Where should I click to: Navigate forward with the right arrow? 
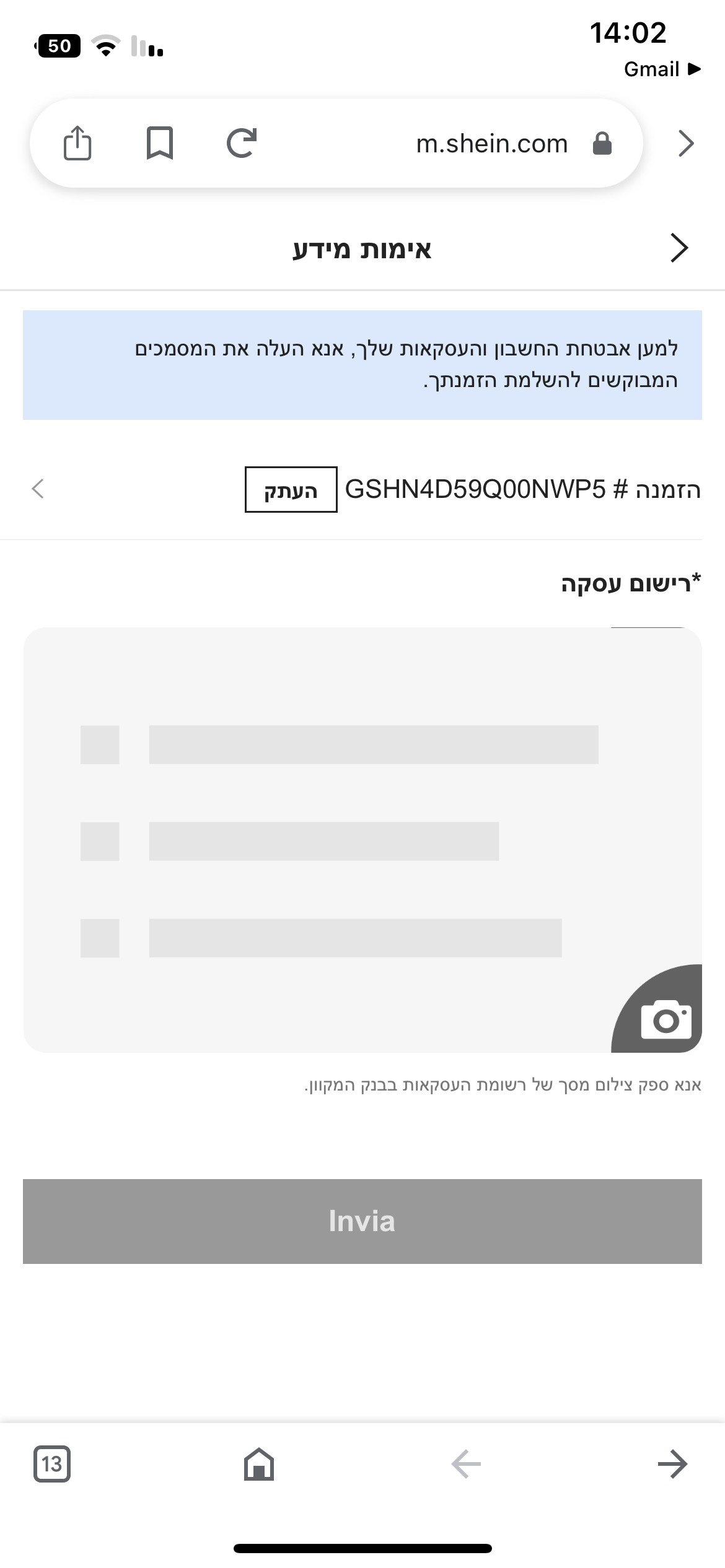tap(672, 1464)
